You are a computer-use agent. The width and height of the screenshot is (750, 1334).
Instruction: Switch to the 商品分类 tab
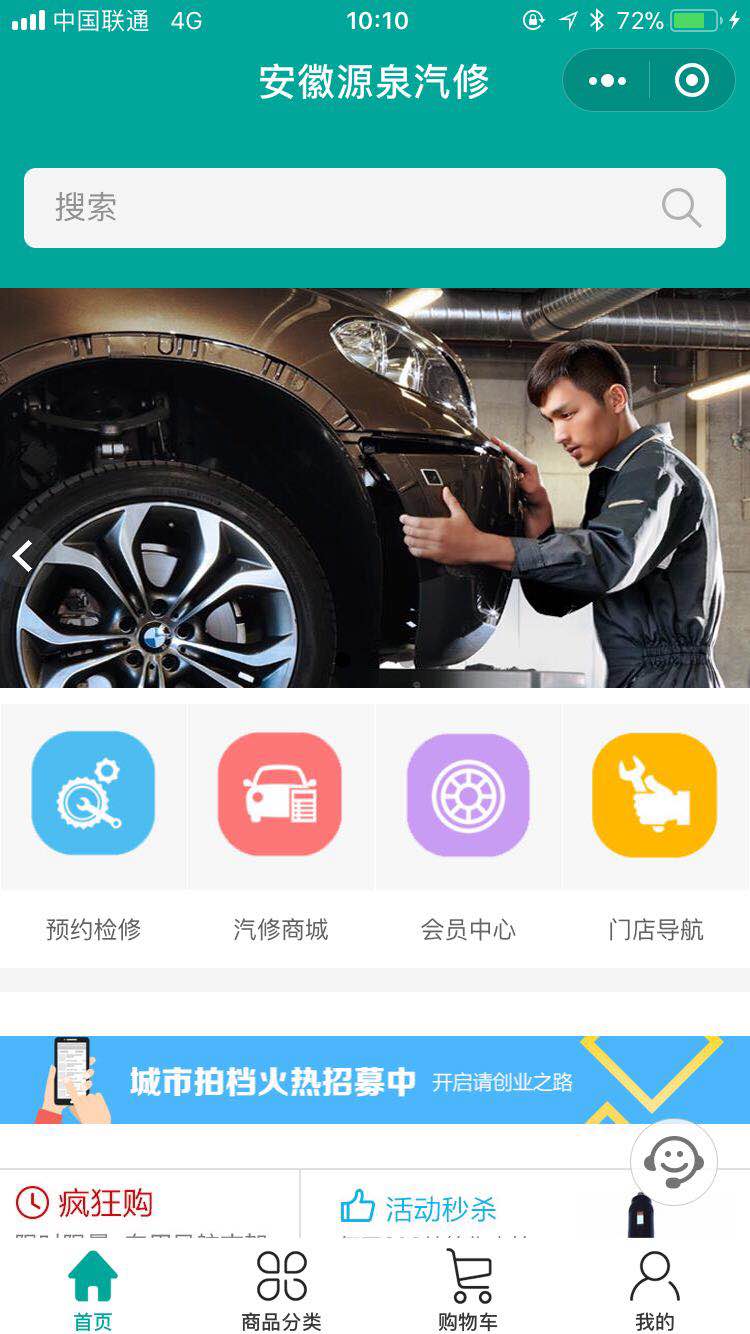point(281,1290)
